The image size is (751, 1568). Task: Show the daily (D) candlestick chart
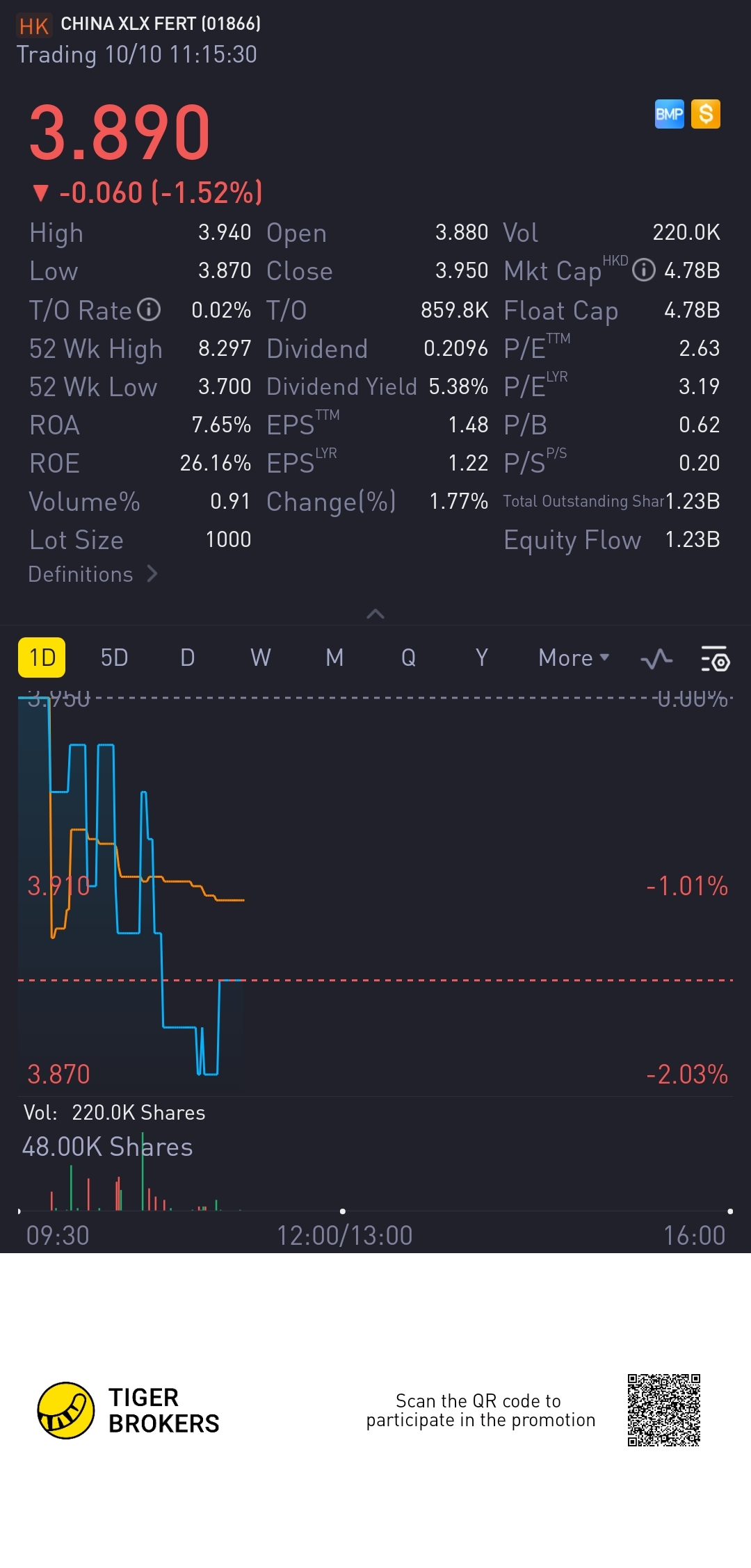(x=188, y=658)
